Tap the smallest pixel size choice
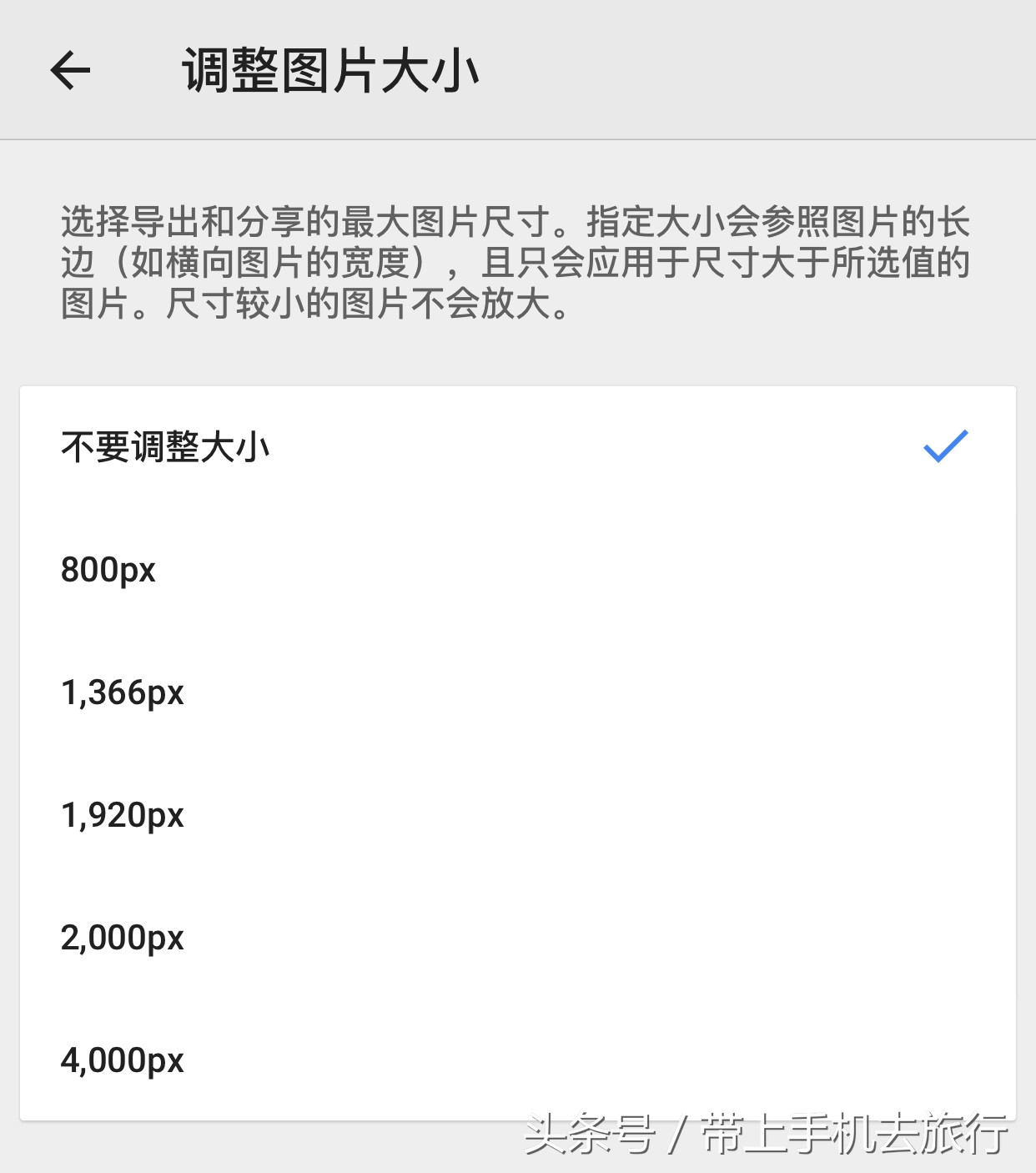The image size is (1036, 1173). [107, 571]
